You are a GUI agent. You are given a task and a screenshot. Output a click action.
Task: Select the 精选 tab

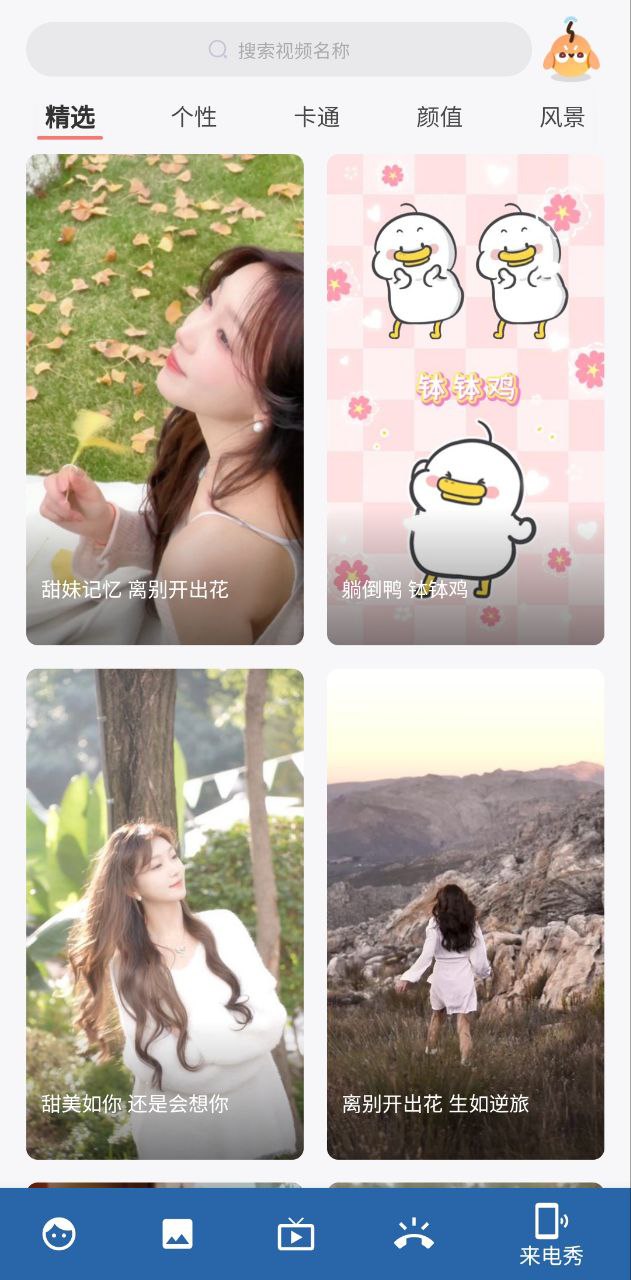pos(70,117)
